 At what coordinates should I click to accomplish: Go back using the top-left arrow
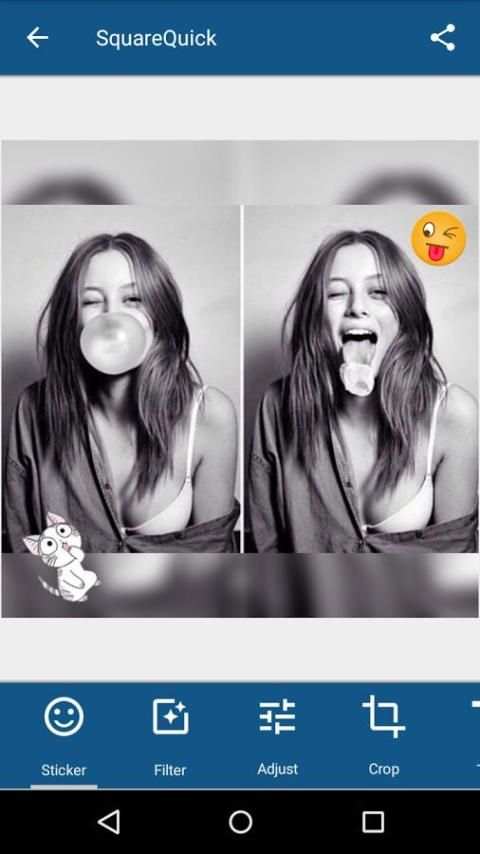tap(37, 38)
